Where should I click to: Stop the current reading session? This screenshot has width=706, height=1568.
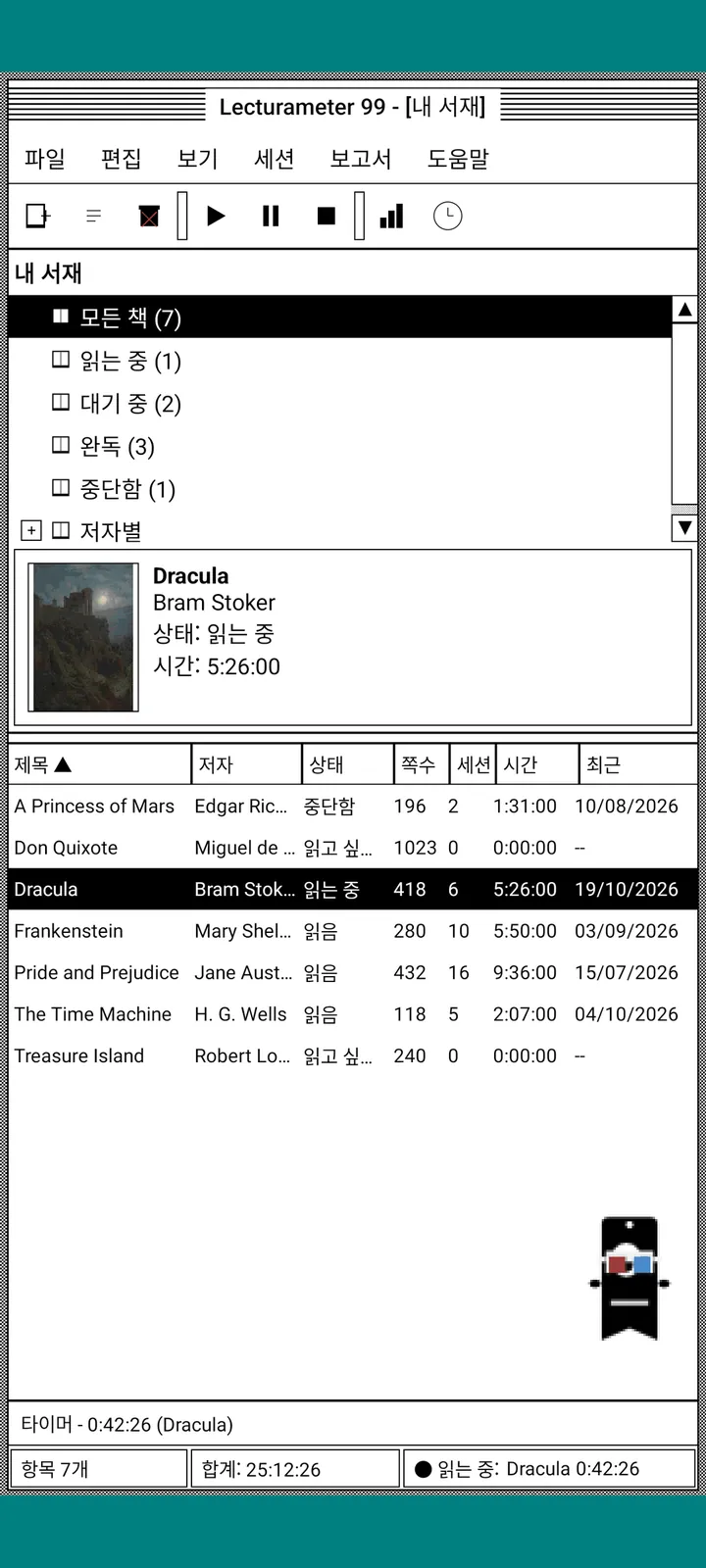click(x=327, y=216)
